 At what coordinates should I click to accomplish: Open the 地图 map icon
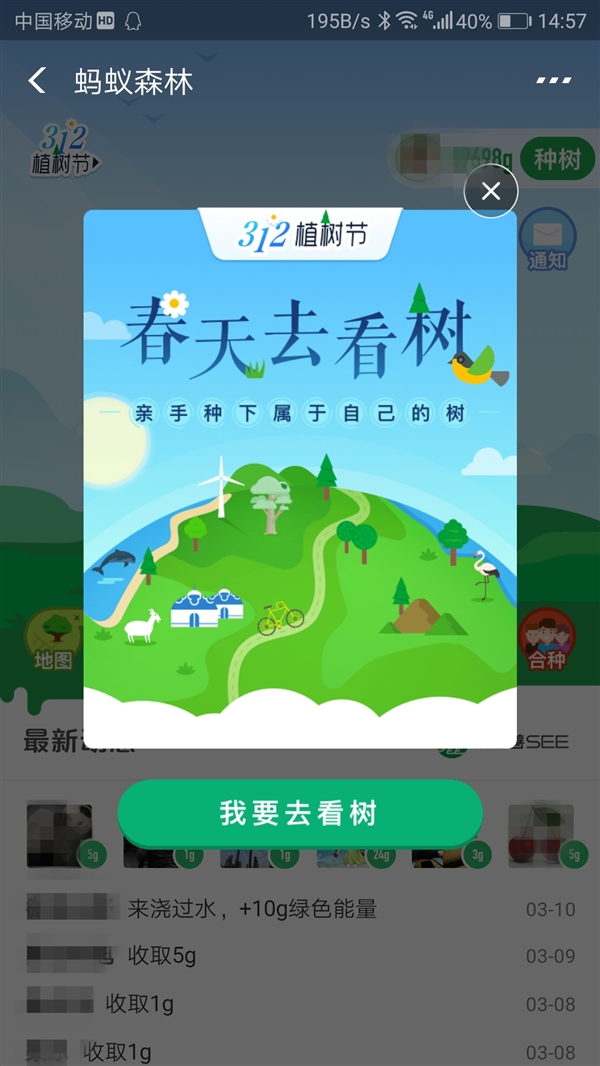(x=53, y=640)
